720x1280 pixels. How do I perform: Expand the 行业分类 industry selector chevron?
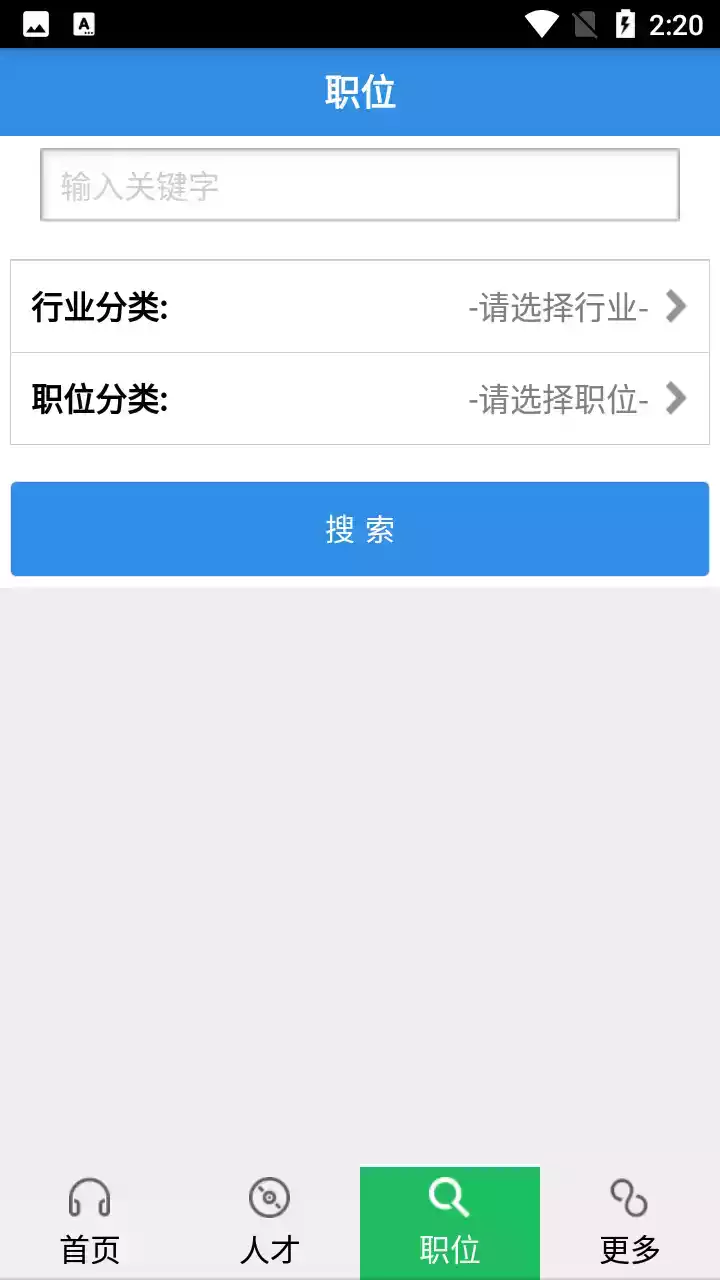tap(675, 307)
